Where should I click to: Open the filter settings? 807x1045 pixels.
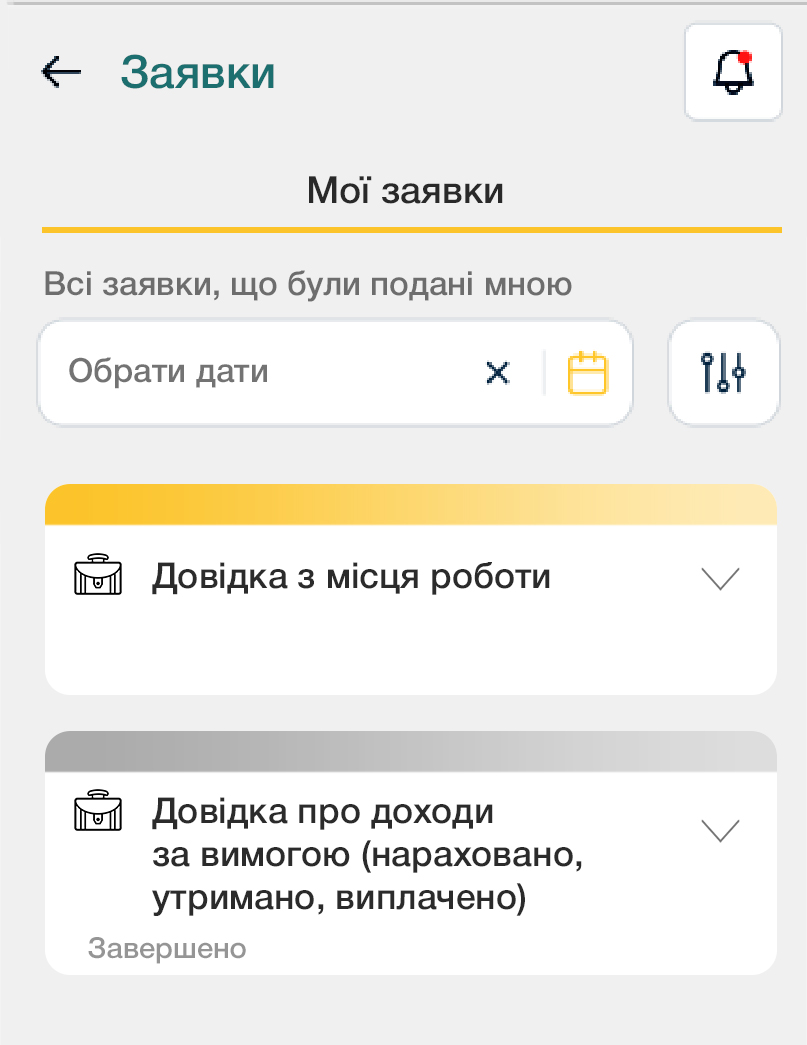point(723,373)
